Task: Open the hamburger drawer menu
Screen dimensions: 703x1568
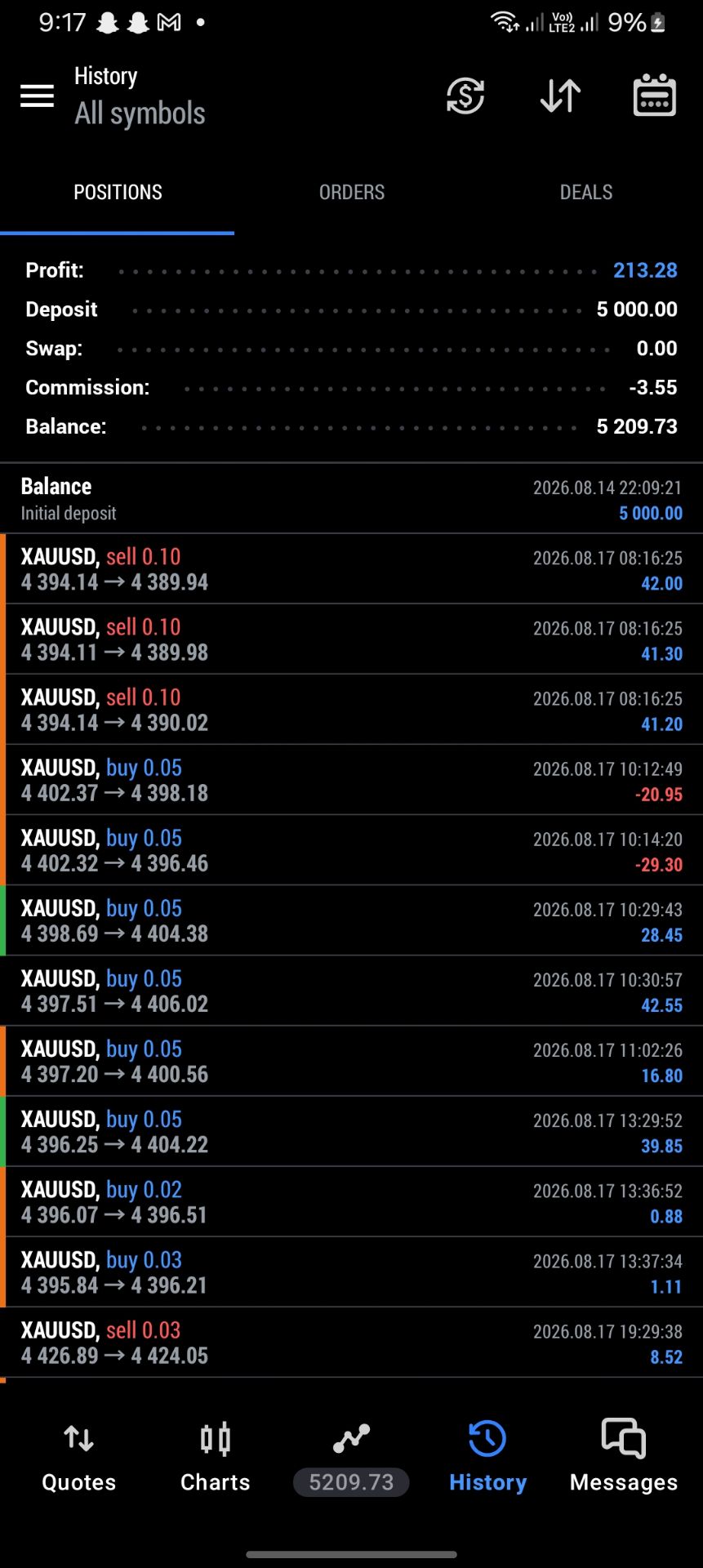Action: pyautogui.click(x=37, y=96)
